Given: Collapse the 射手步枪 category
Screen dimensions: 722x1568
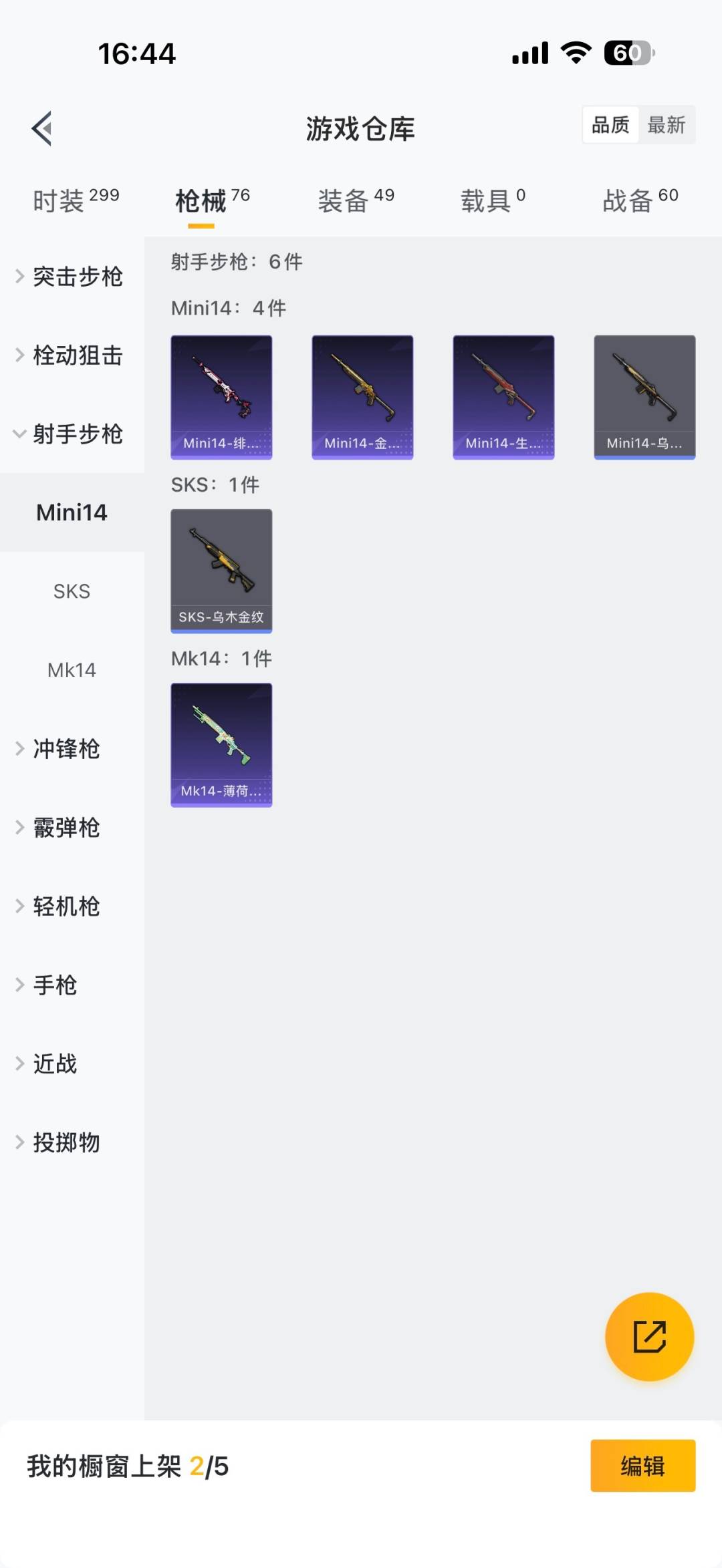Looking at the screenshot, I should (x=77, y=434).
